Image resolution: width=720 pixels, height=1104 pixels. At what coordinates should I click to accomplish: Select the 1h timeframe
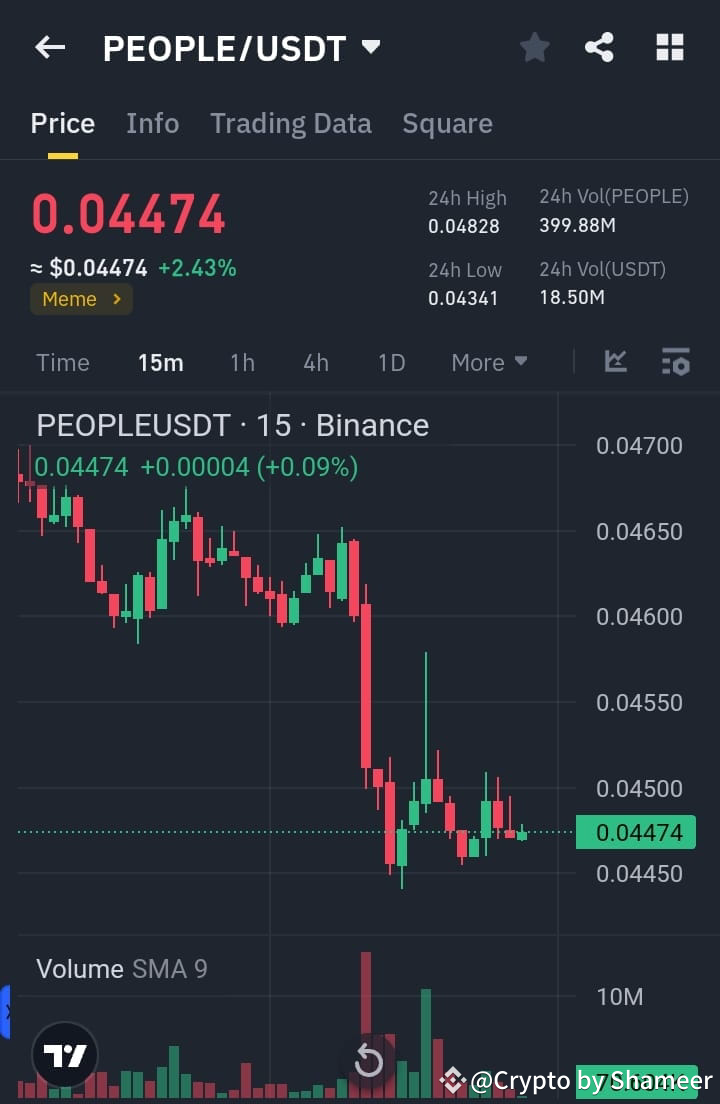point(242,362)
